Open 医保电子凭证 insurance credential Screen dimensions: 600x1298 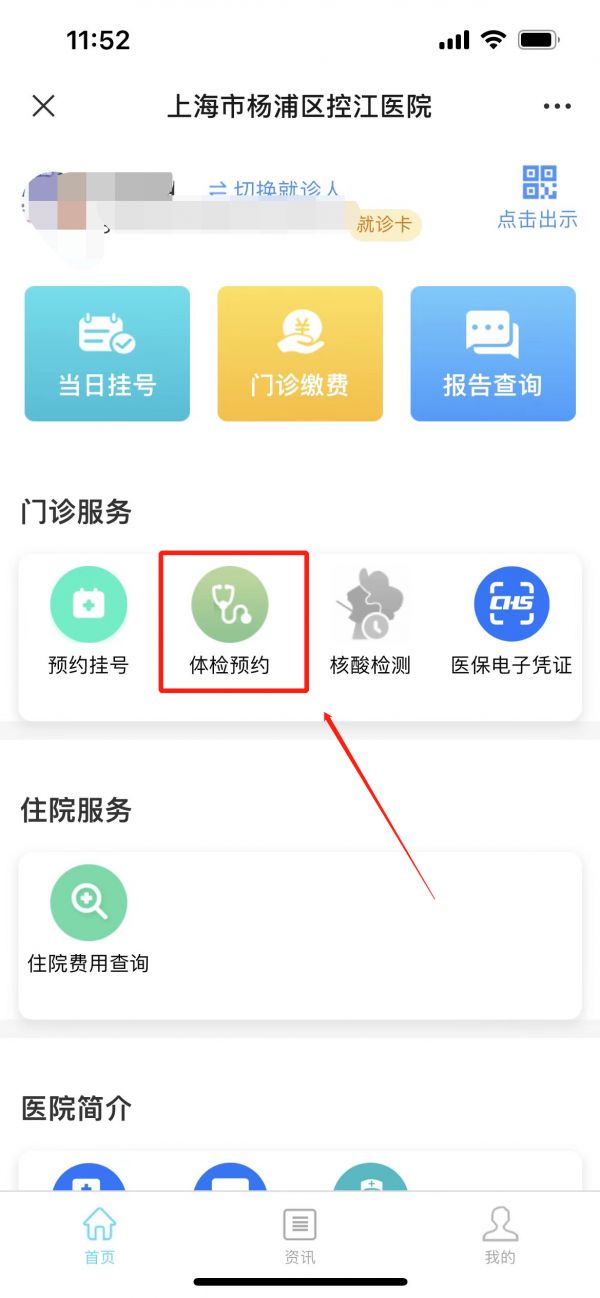pos(511,620)
